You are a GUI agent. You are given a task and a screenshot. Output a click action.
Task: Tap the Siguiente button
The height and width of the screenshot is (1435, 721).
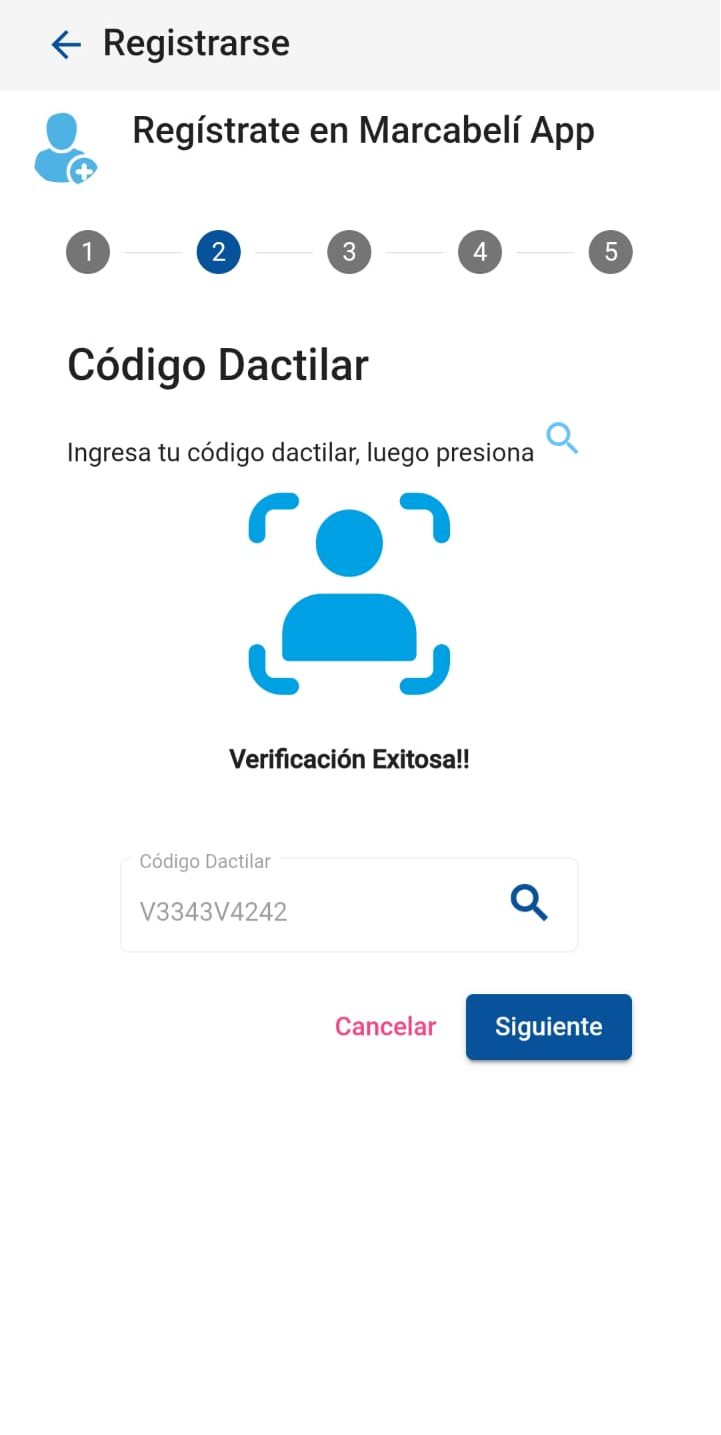point(548,1027)
